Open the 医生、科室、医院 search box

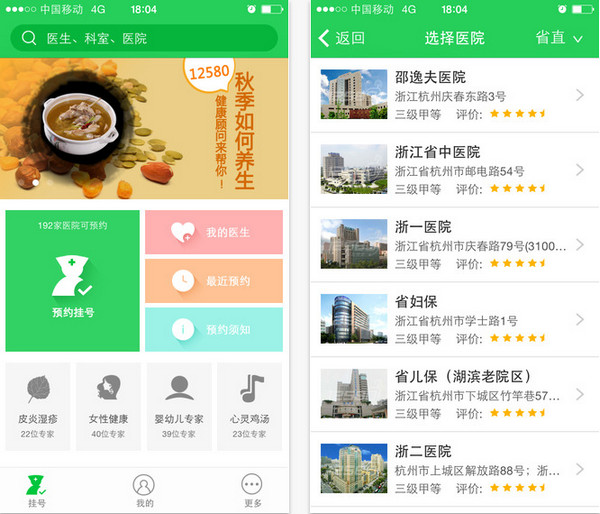click(x=144, y=38)
